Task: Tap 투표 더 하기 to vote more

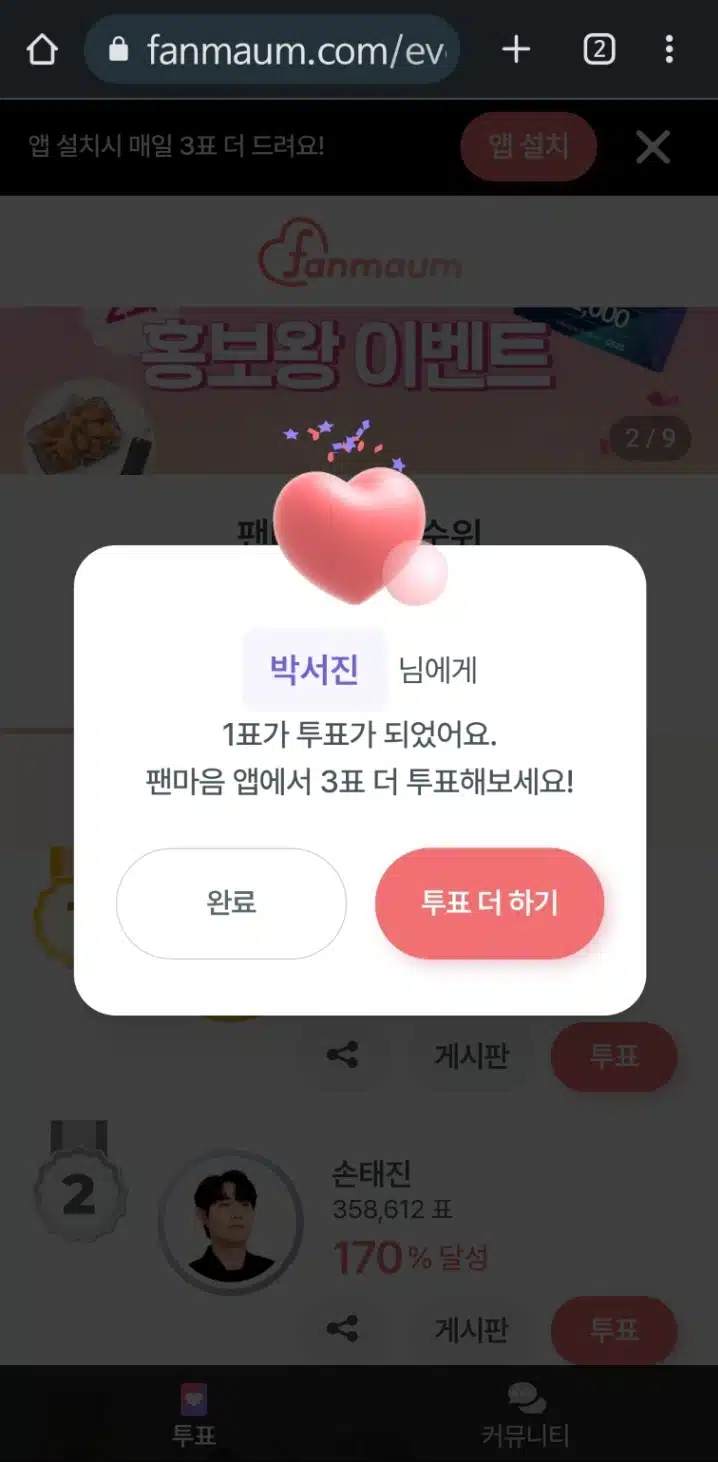Action: [489, 903]
